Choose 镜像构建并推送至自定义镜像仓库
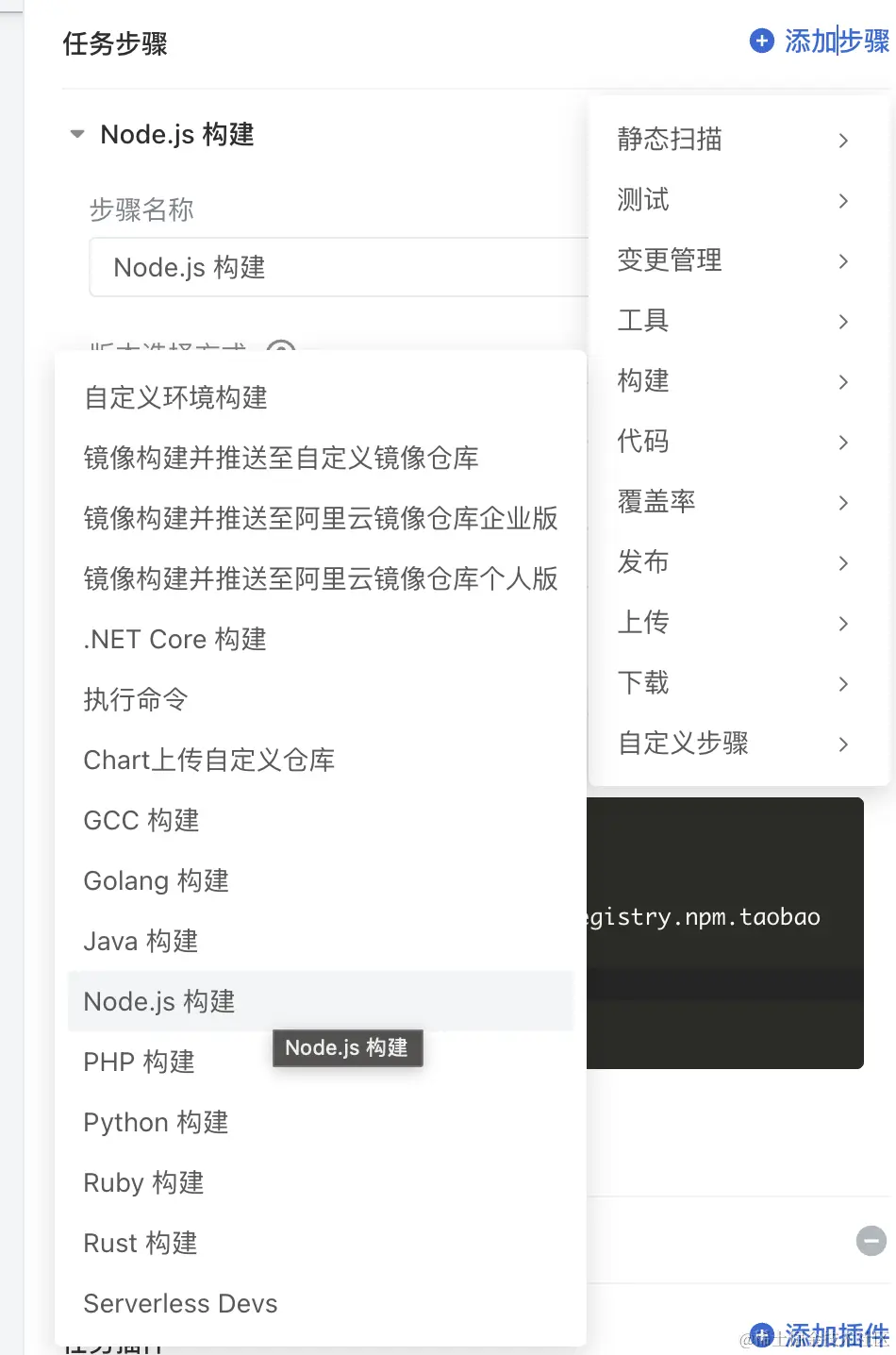The height and width of the screenshot is (1355, 896). tap(281, 459)
